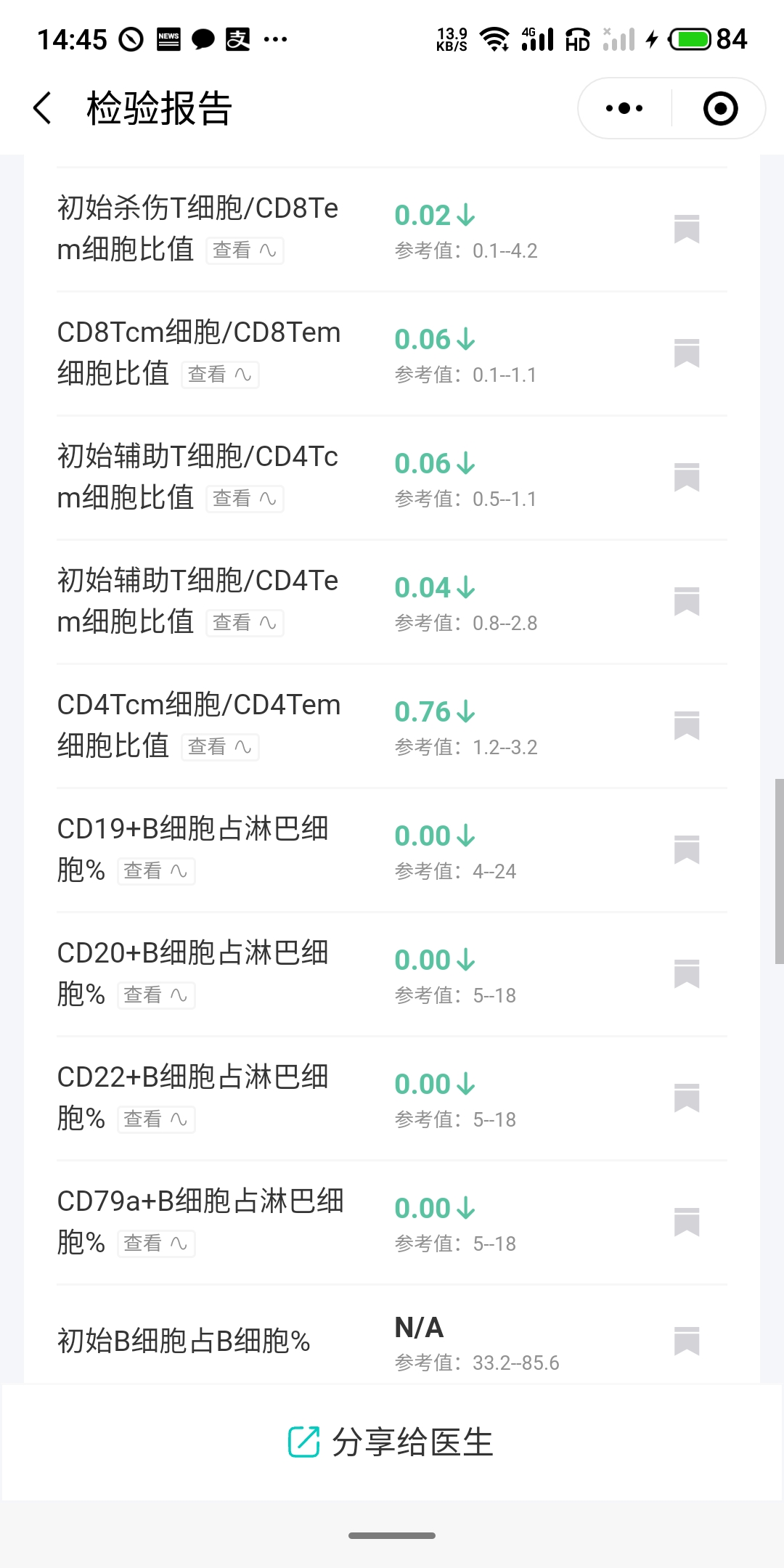Bookmark the CD79a+B细胞占淋巴细胞% item
Image resolution: width=784 pixels, height=1568 pixels.
click(687, 1222)
